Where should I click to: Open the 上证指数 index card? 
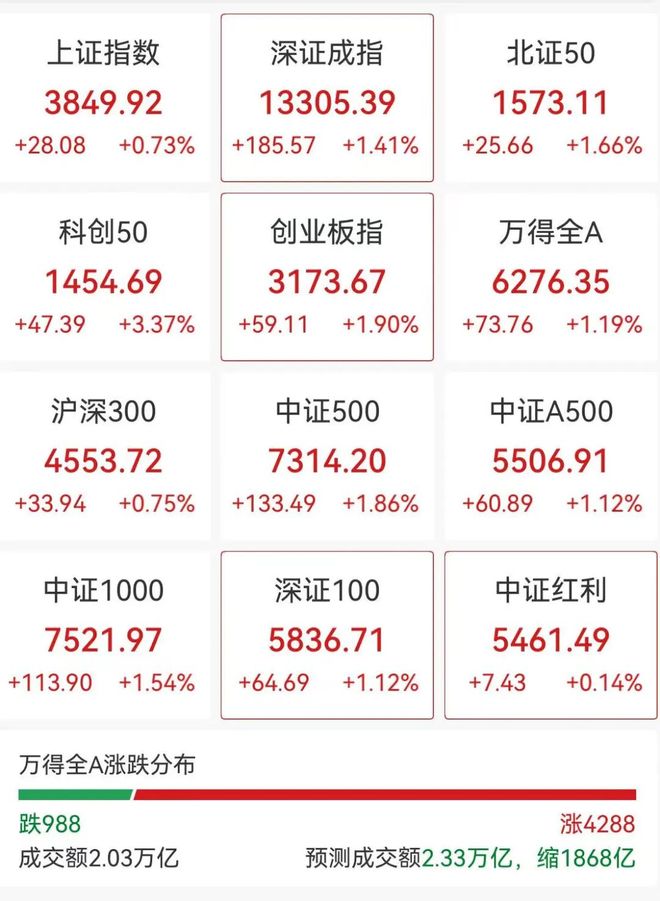tap(103, 98)
